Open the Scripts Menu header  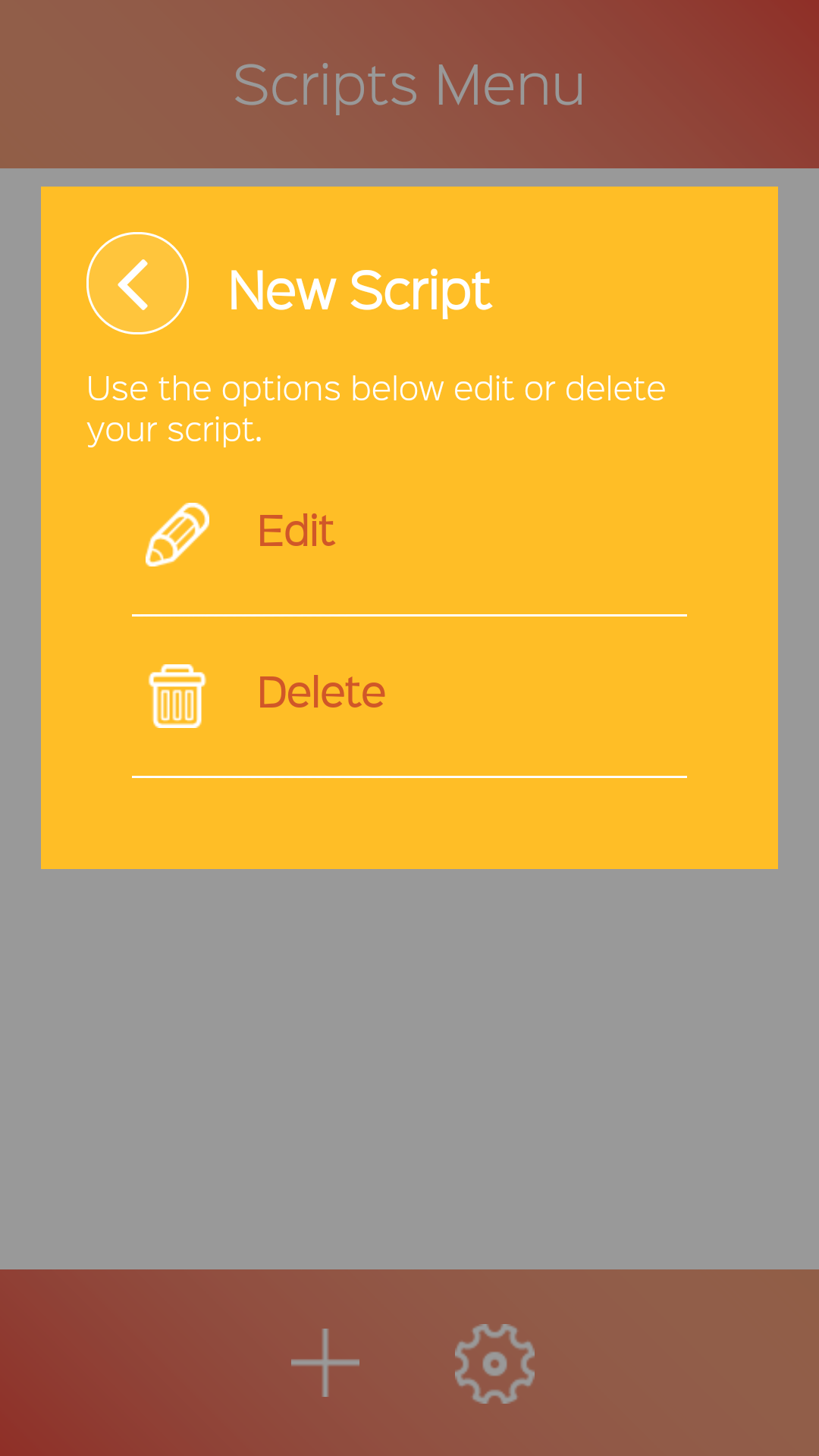click(x=409, y=83)
